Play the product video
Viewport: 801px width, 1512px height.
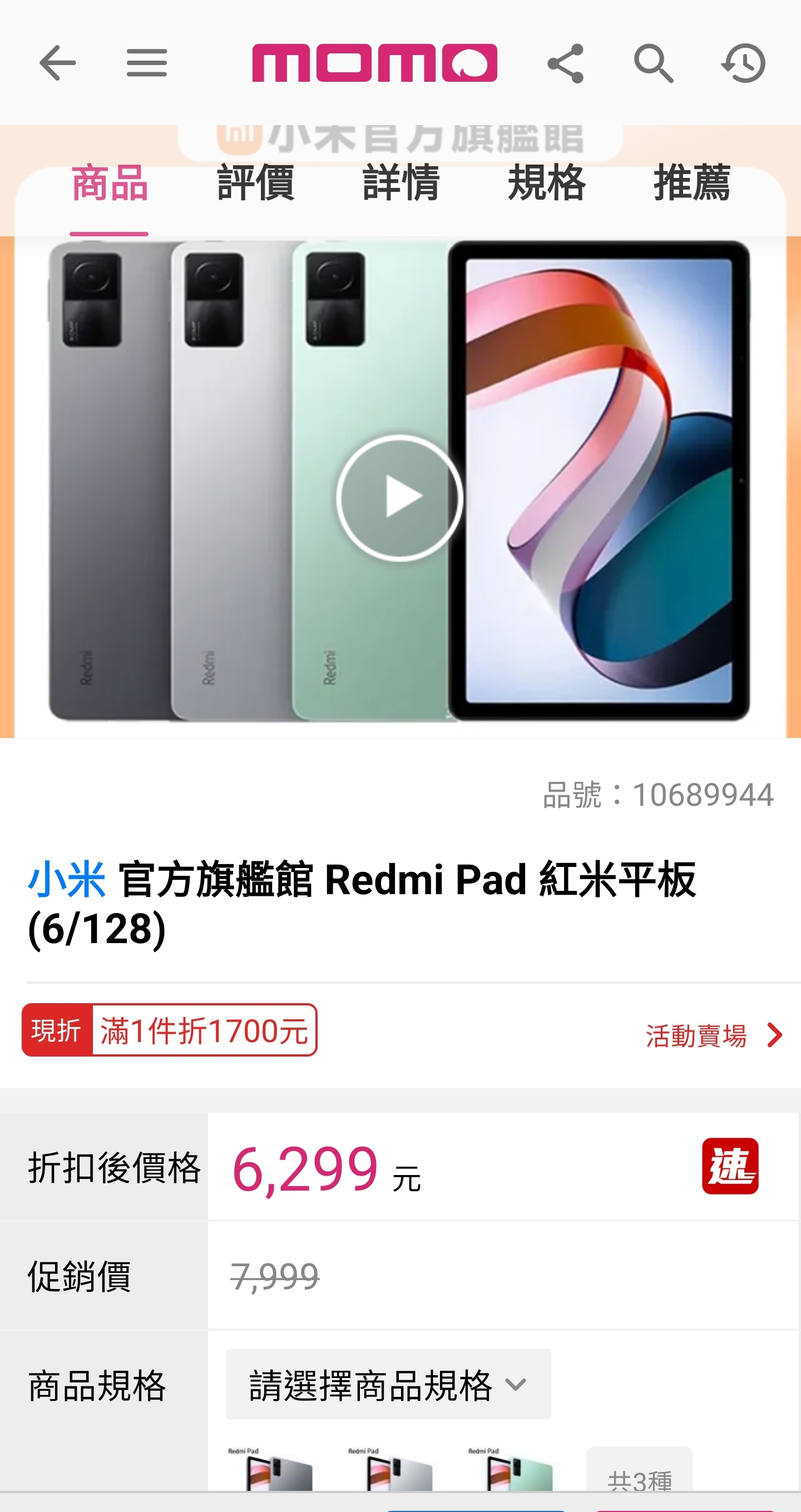tap(400, 498)
